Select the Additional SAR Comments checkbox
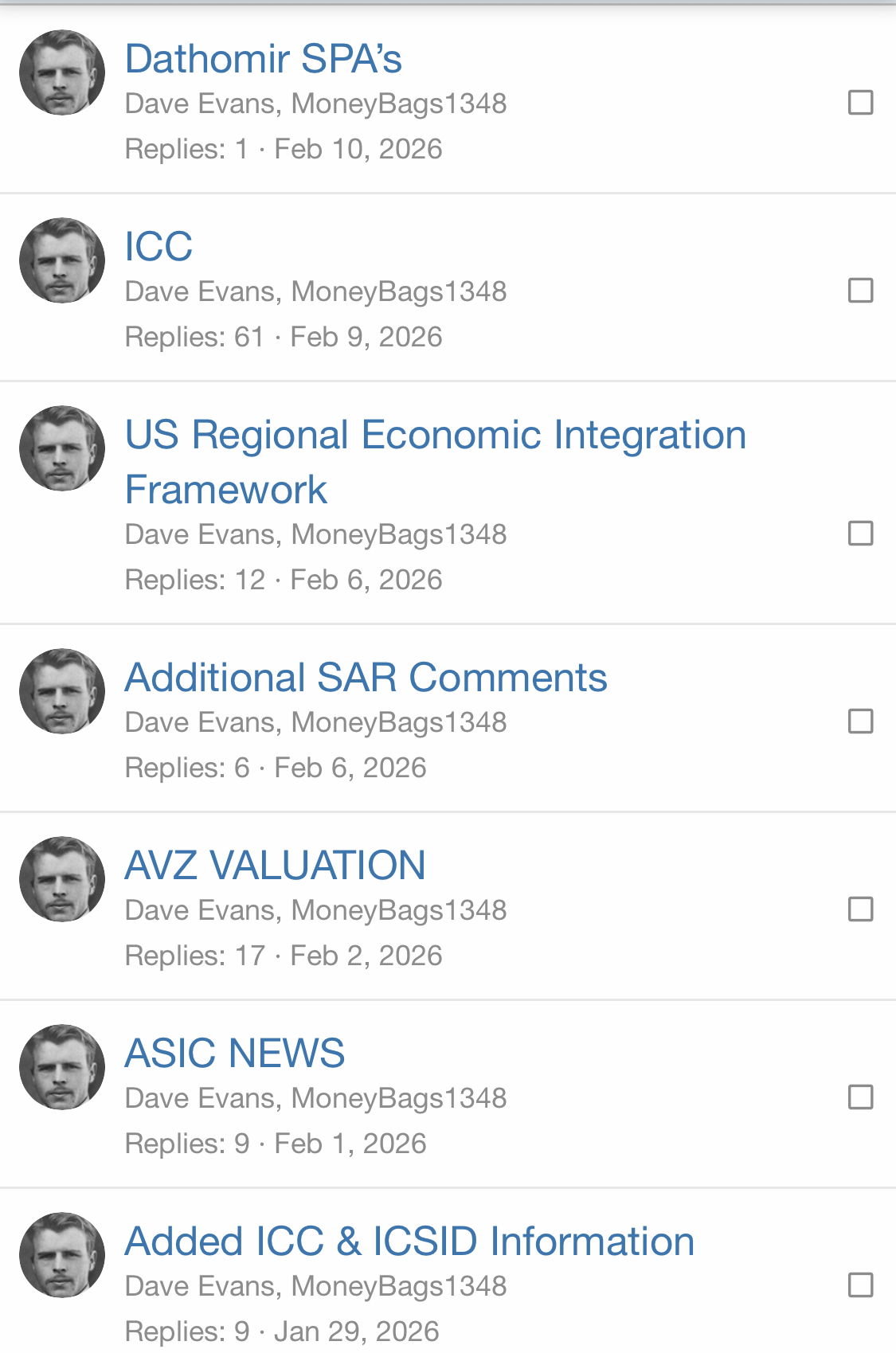The image size is (896, 1353). pos(860,721)
